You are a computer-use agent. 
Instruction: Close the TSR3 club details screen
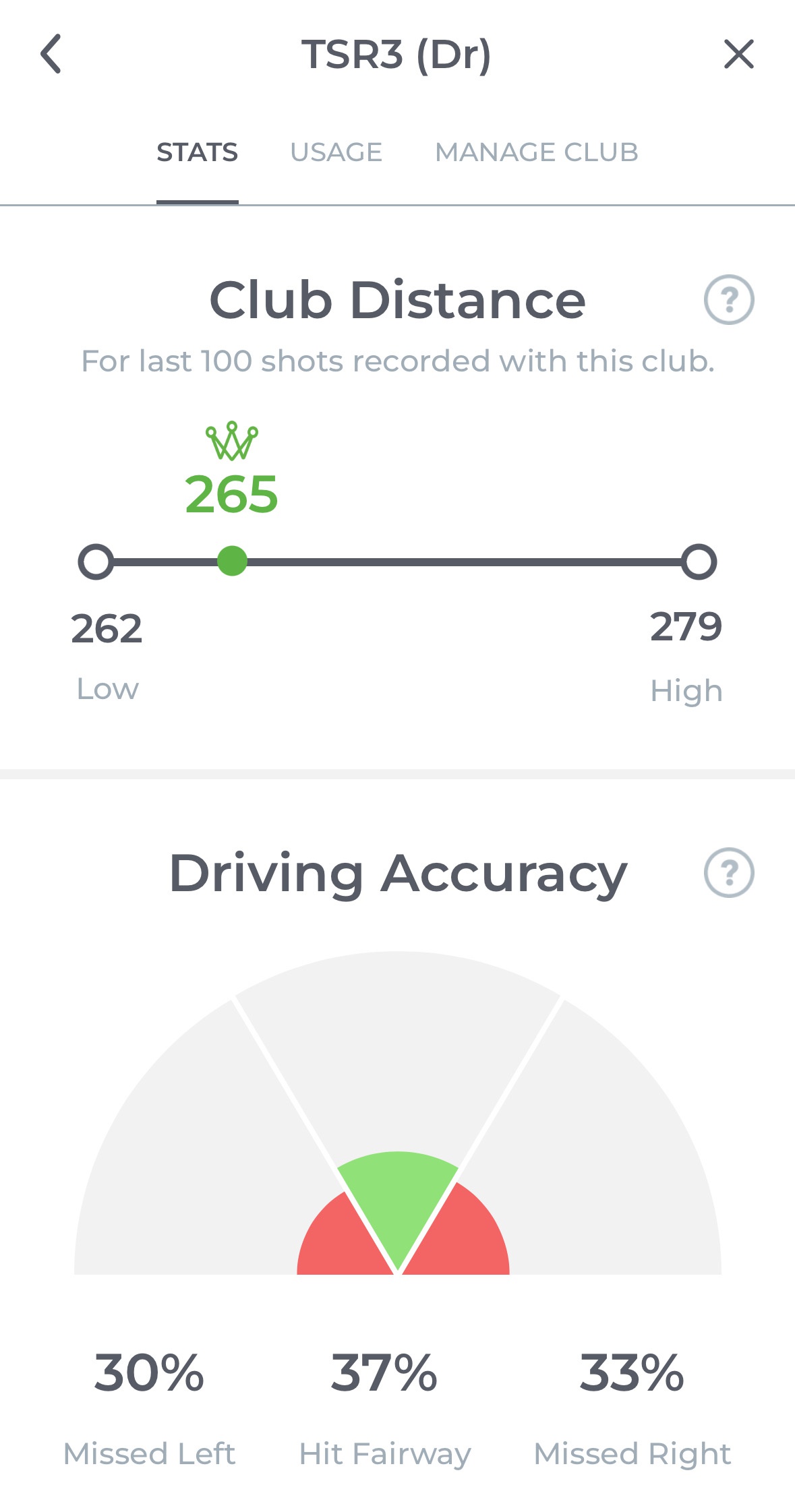point(738,54)
